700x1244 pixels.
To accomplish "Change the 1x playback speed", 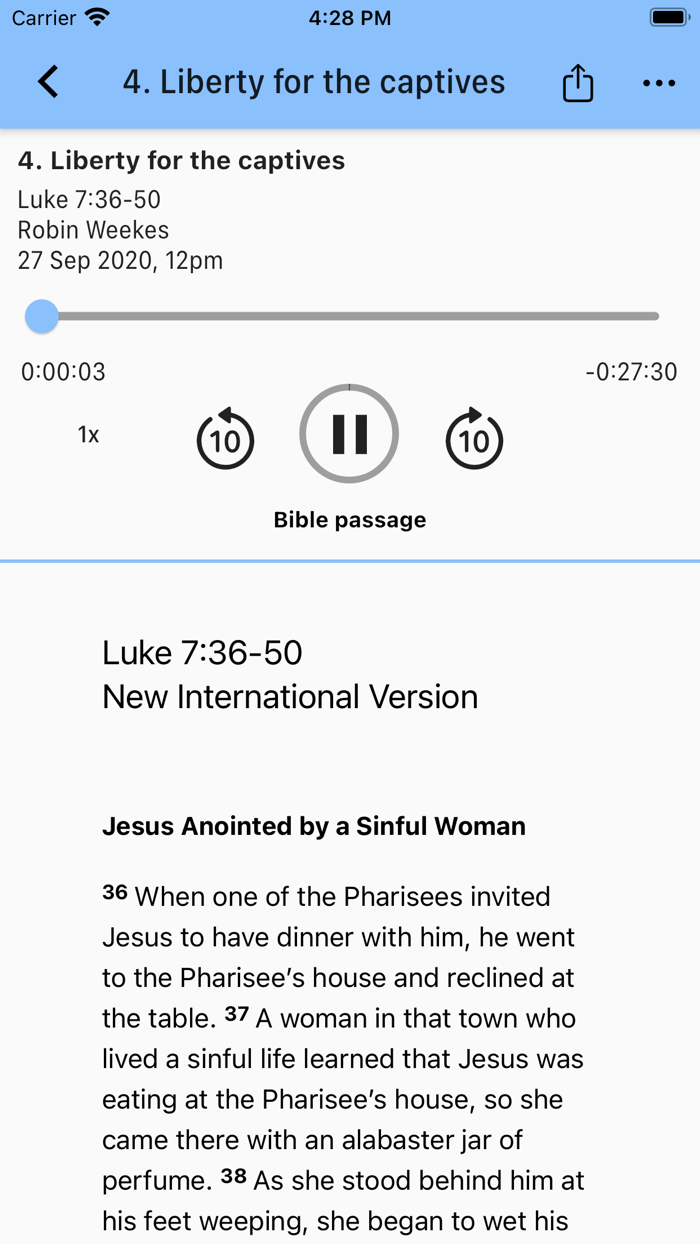I will pos(89,434).
